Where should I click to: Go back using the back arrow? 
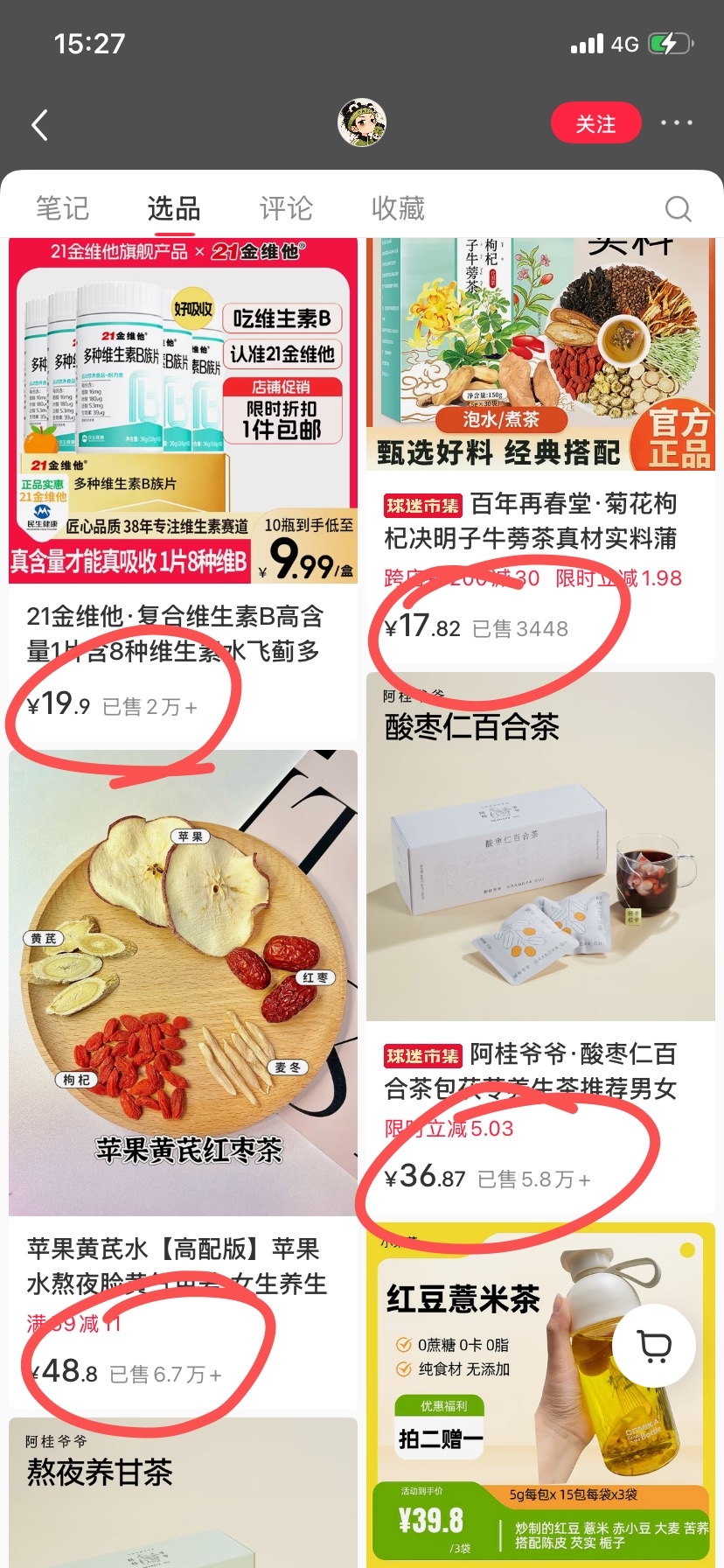[39, 125]
